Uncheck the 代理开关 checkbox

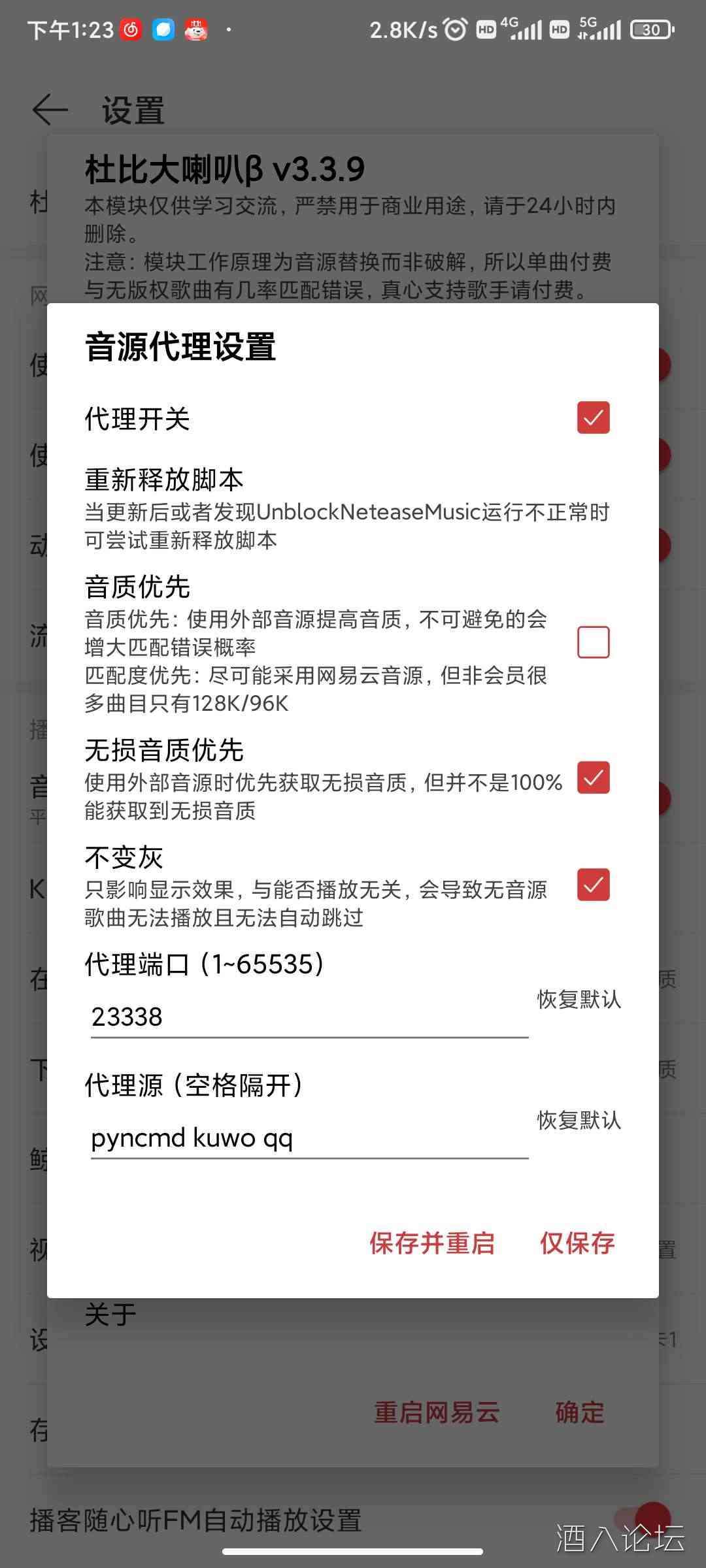593,417
